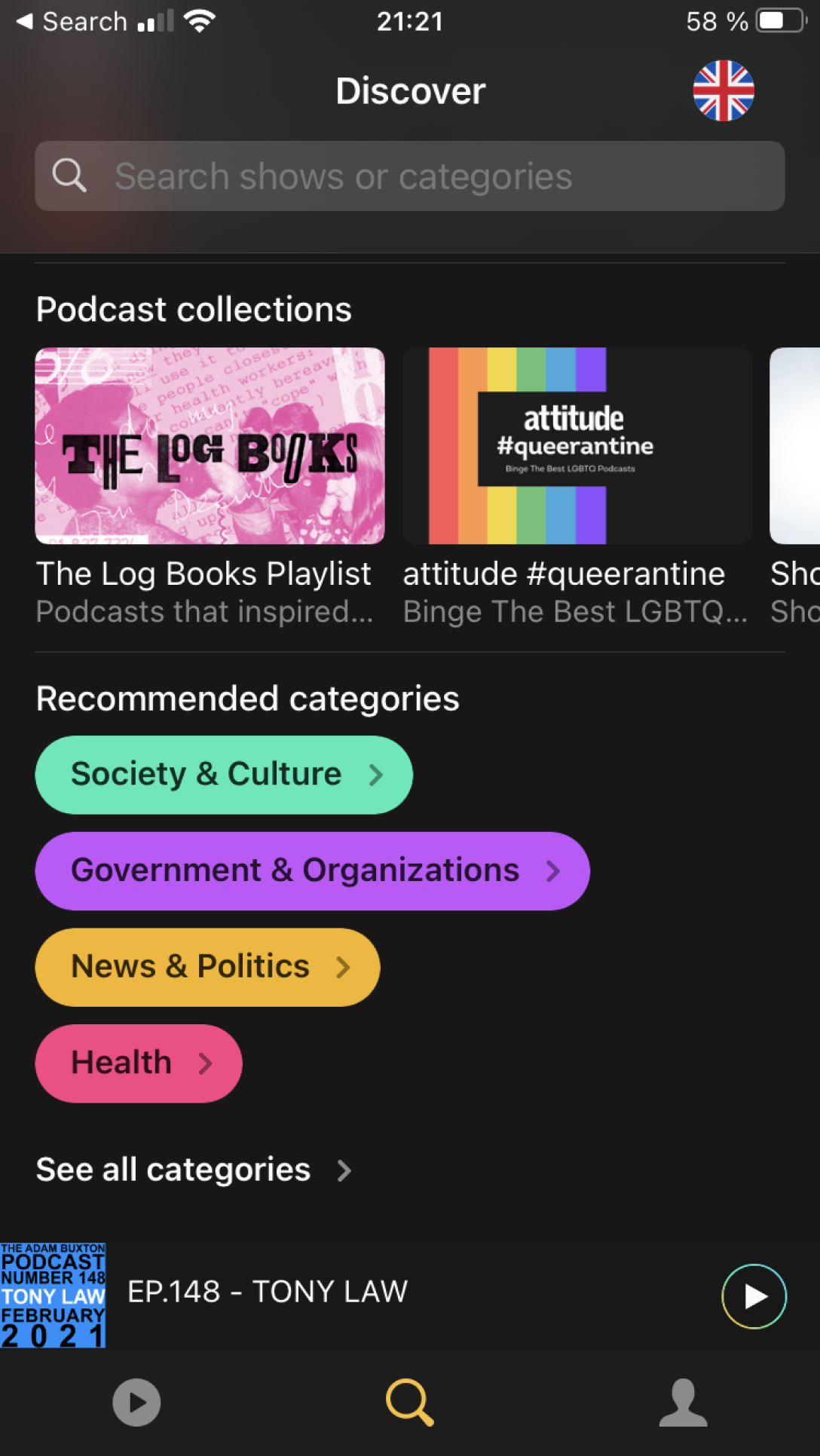Select the News & Politics category
The image size is (820, 1456).
point(207,967)
